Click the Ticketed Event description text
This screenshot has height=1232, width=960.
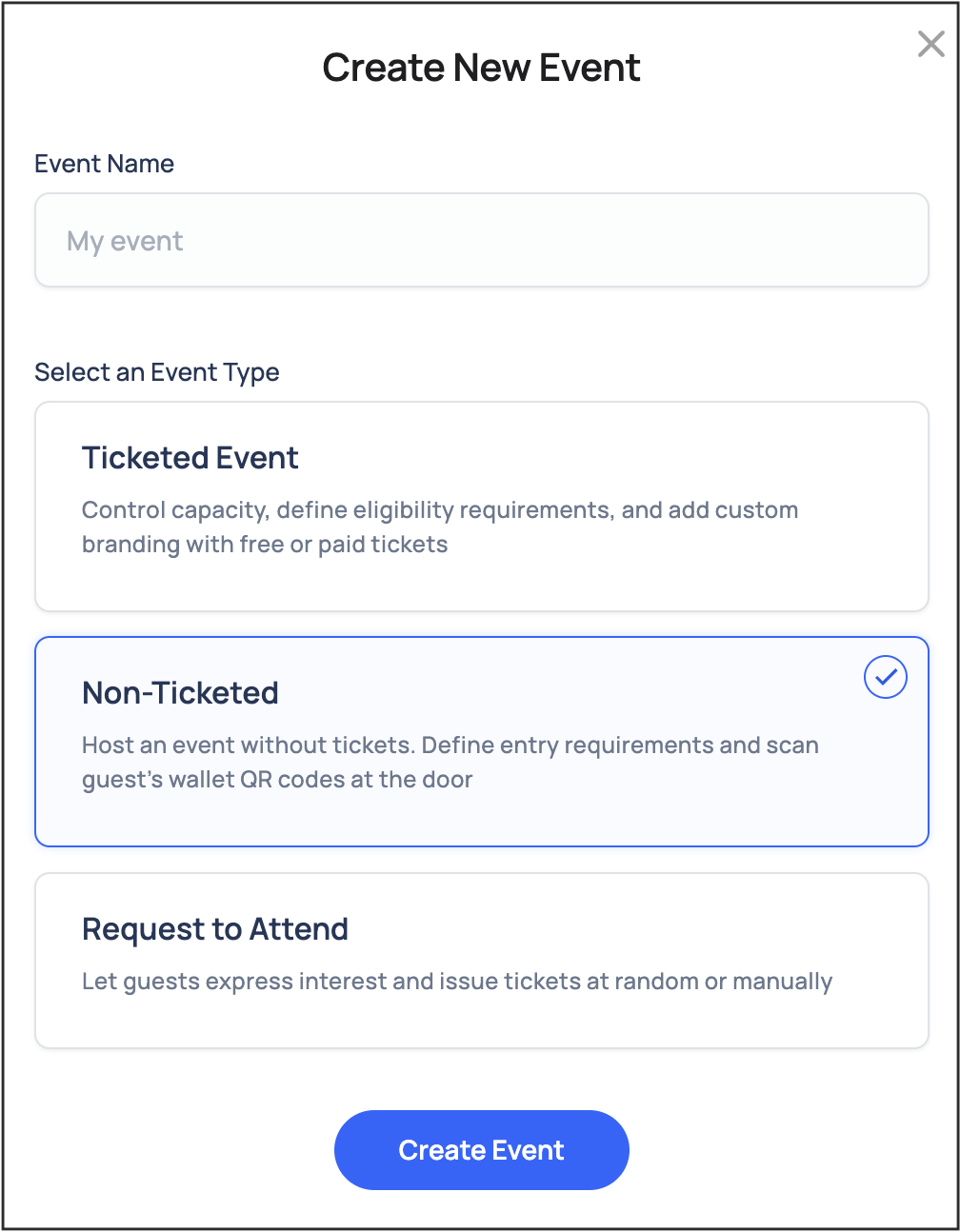pyautogui.click(x=439, y=527)
